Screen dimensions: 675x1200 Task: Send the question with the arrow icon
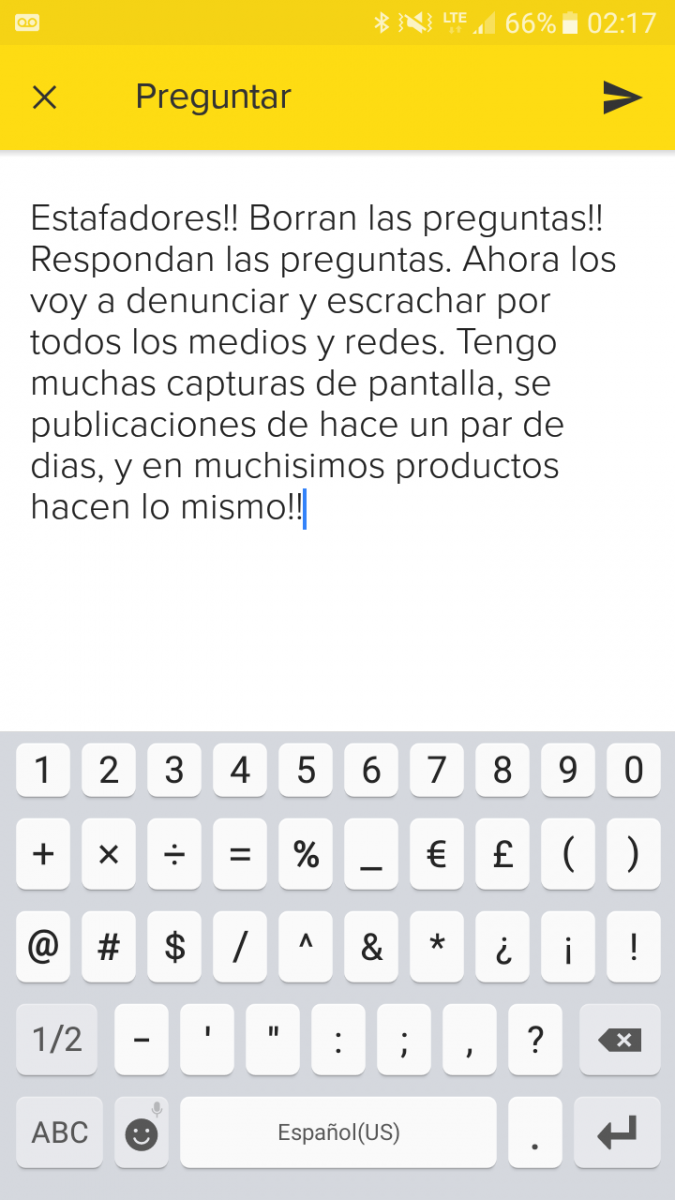click(622, 97)
